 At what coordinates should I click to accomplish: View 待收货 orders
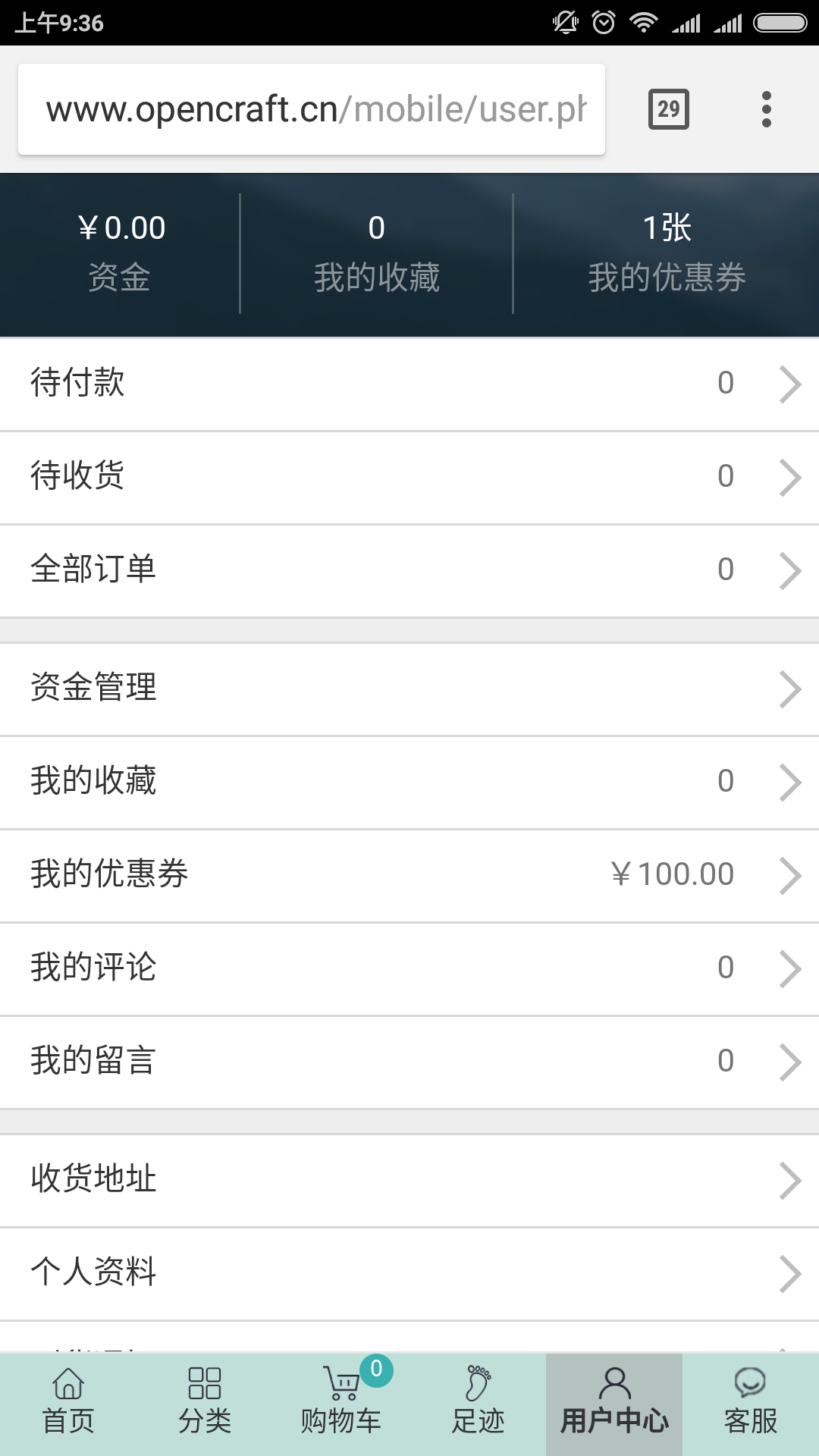[x=409, y=478]
